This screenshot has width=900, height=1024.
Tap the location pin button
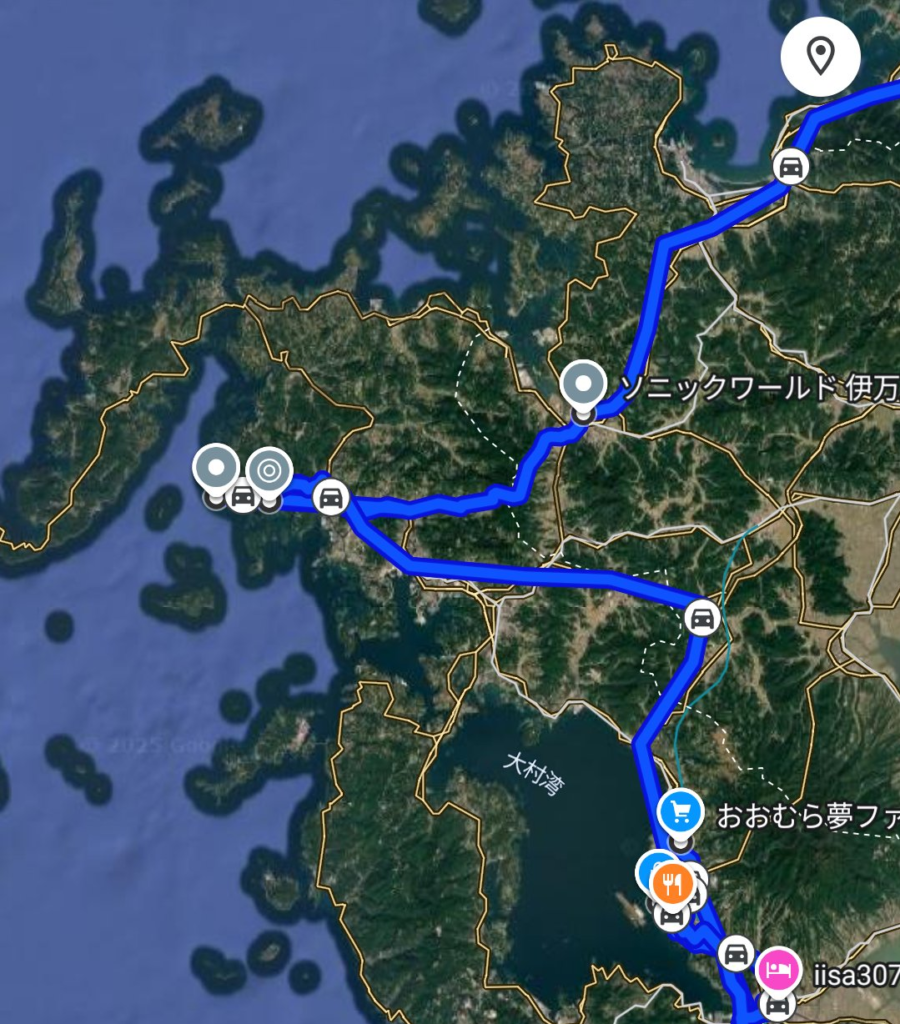click(x=821, y=56)
